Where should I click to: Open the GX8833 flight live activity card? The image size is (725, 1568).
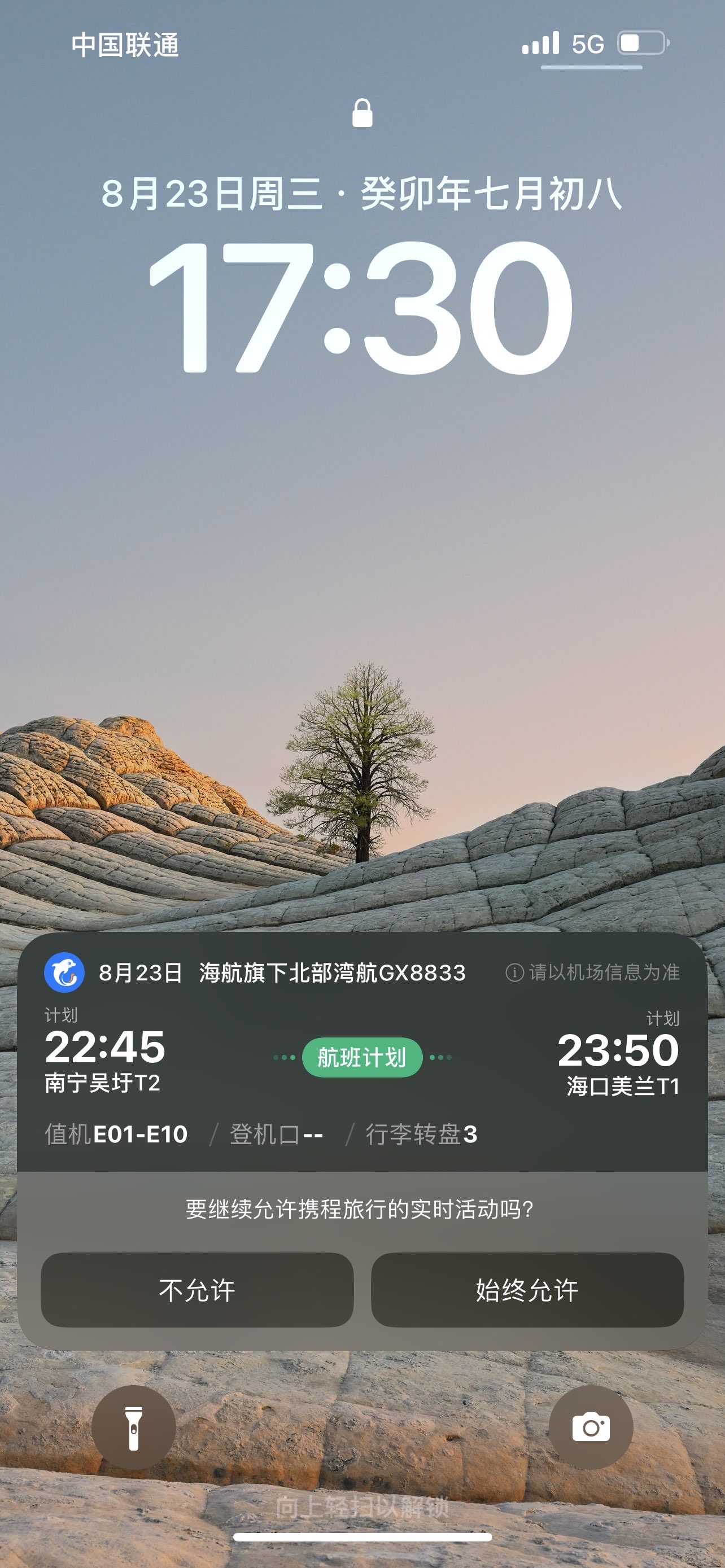362,1053
